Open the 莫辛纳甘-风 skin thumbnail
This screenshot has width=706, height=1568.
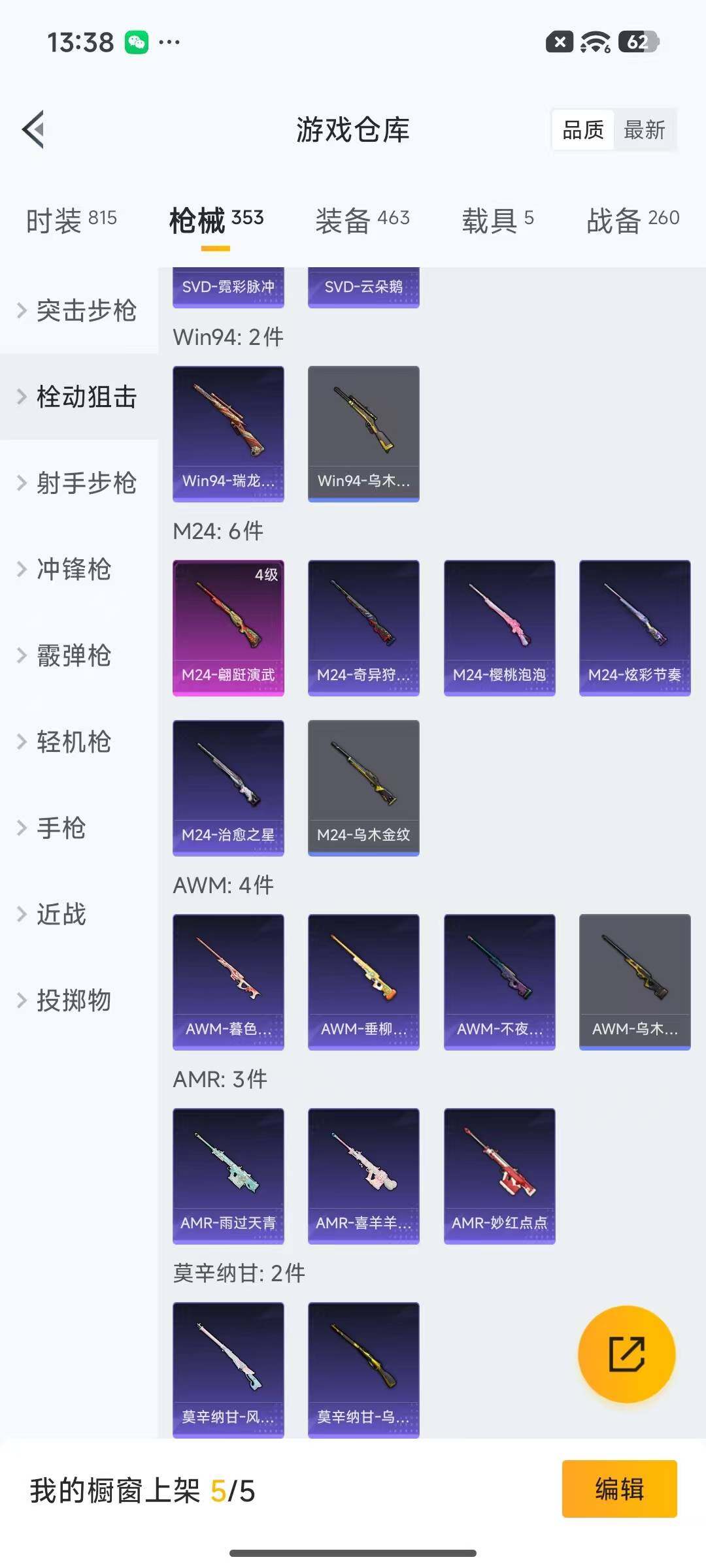click(x=228, y=1365)
